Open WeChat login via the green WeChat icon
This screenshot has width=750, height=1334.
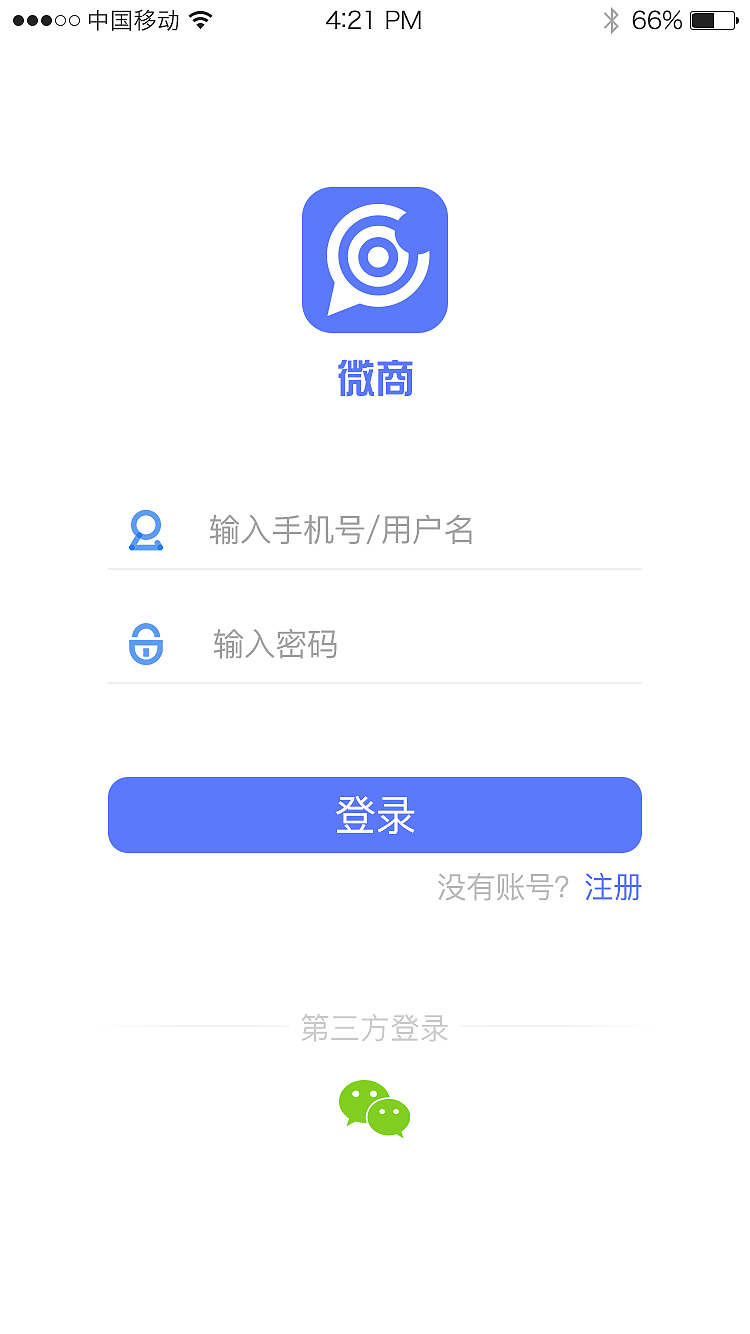[x=375, y=1106]
